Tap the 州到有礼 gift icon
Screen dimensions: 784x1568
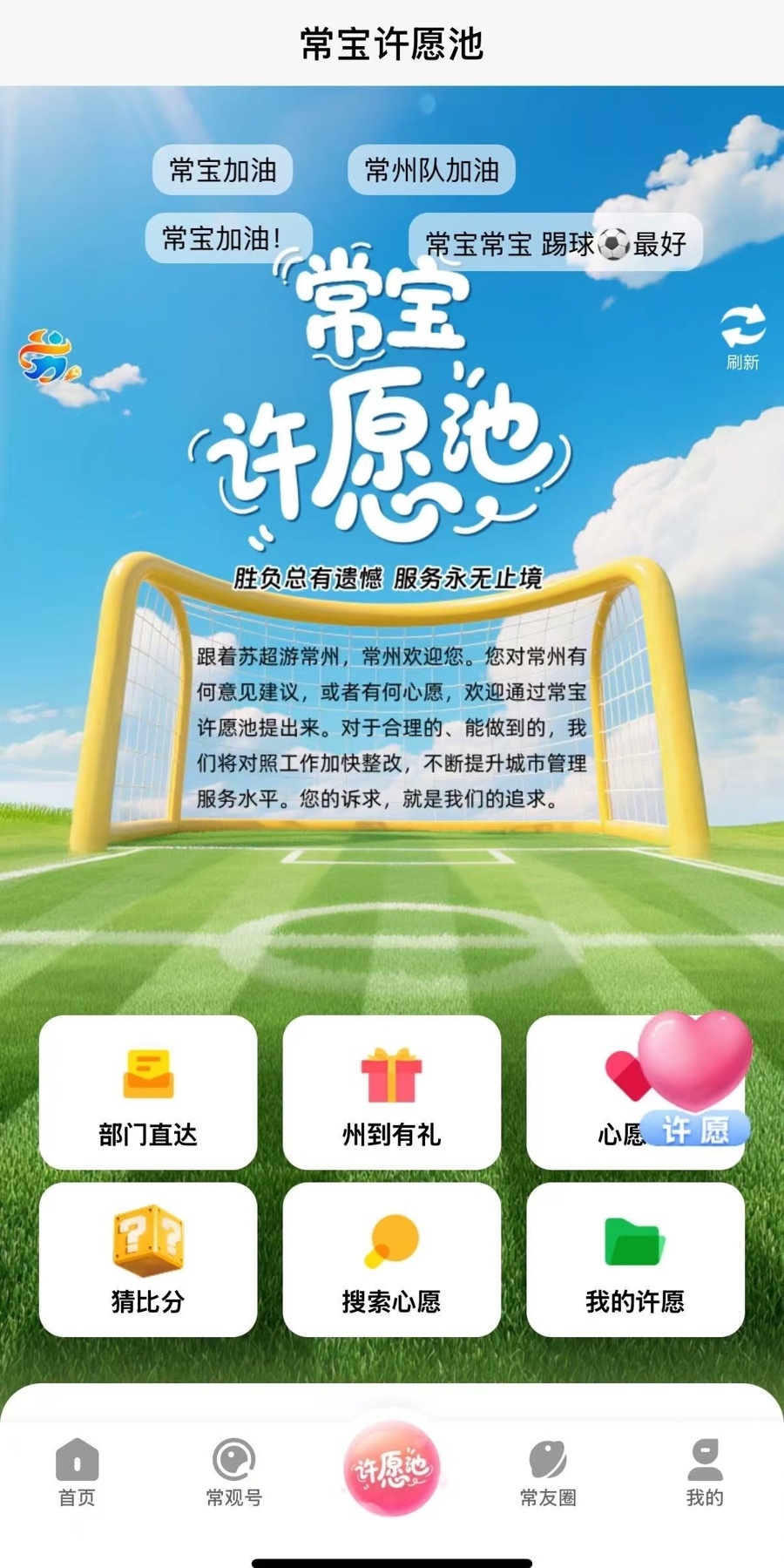(392, 1074)
